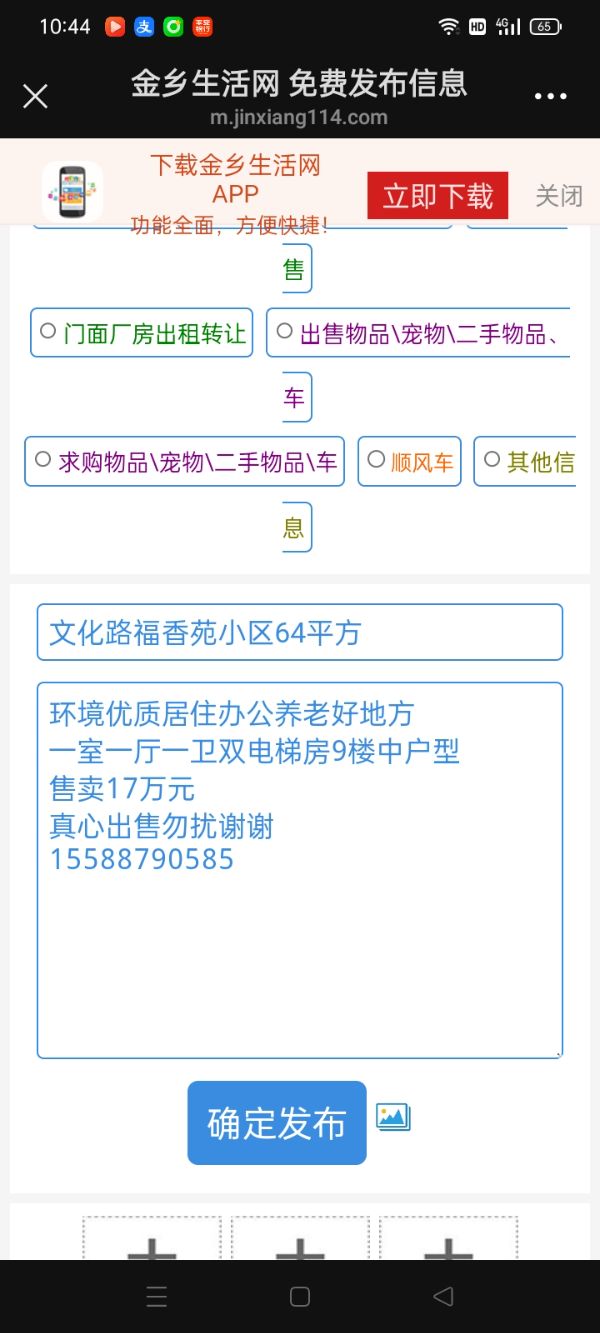600x1333 pixels.
Task: Tap the 立即下载 download button
Action: [x=437, y=196]
